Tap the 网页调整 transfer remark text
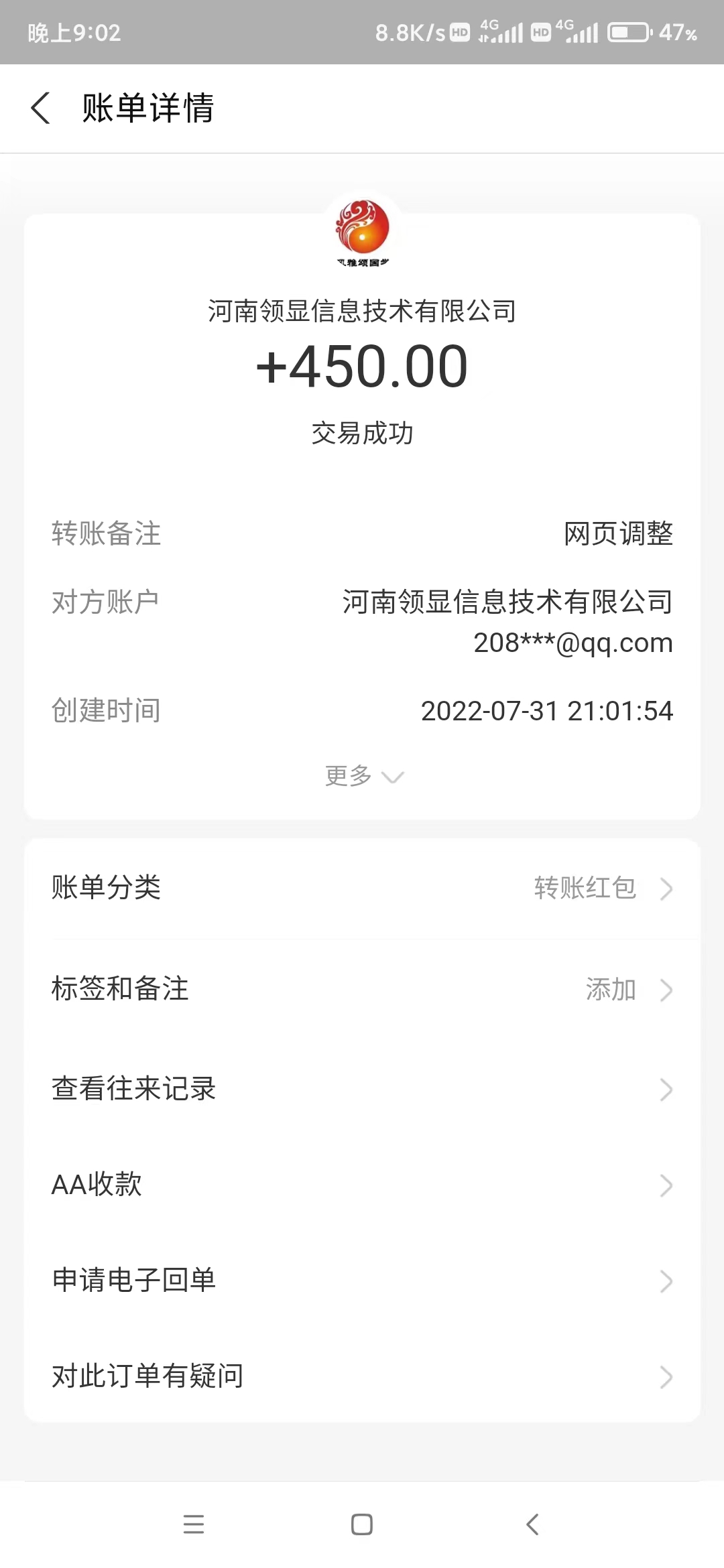Screen dimensions: 724x1568 coord(618,535)
